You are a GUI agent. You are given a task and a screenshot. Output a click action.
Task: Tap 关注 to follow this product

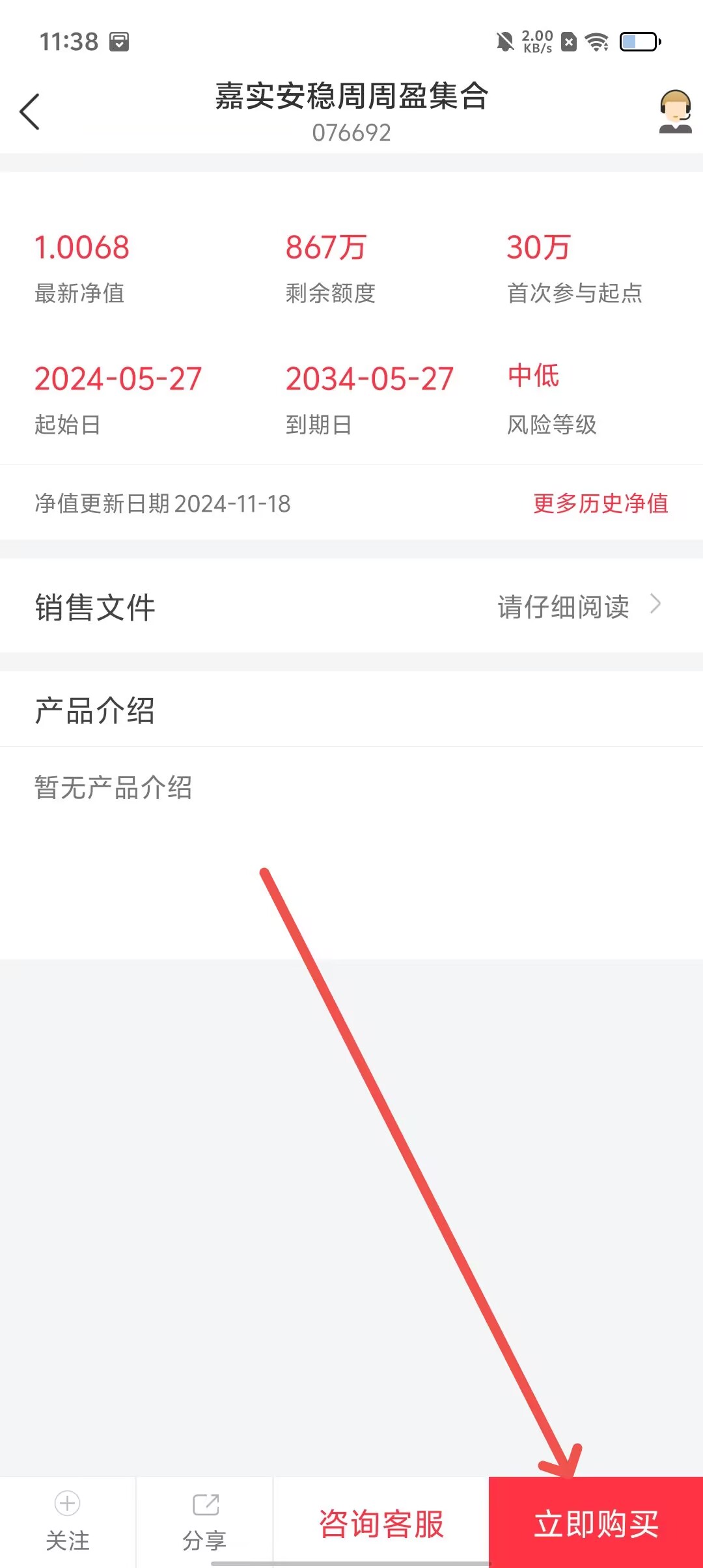68,1521
